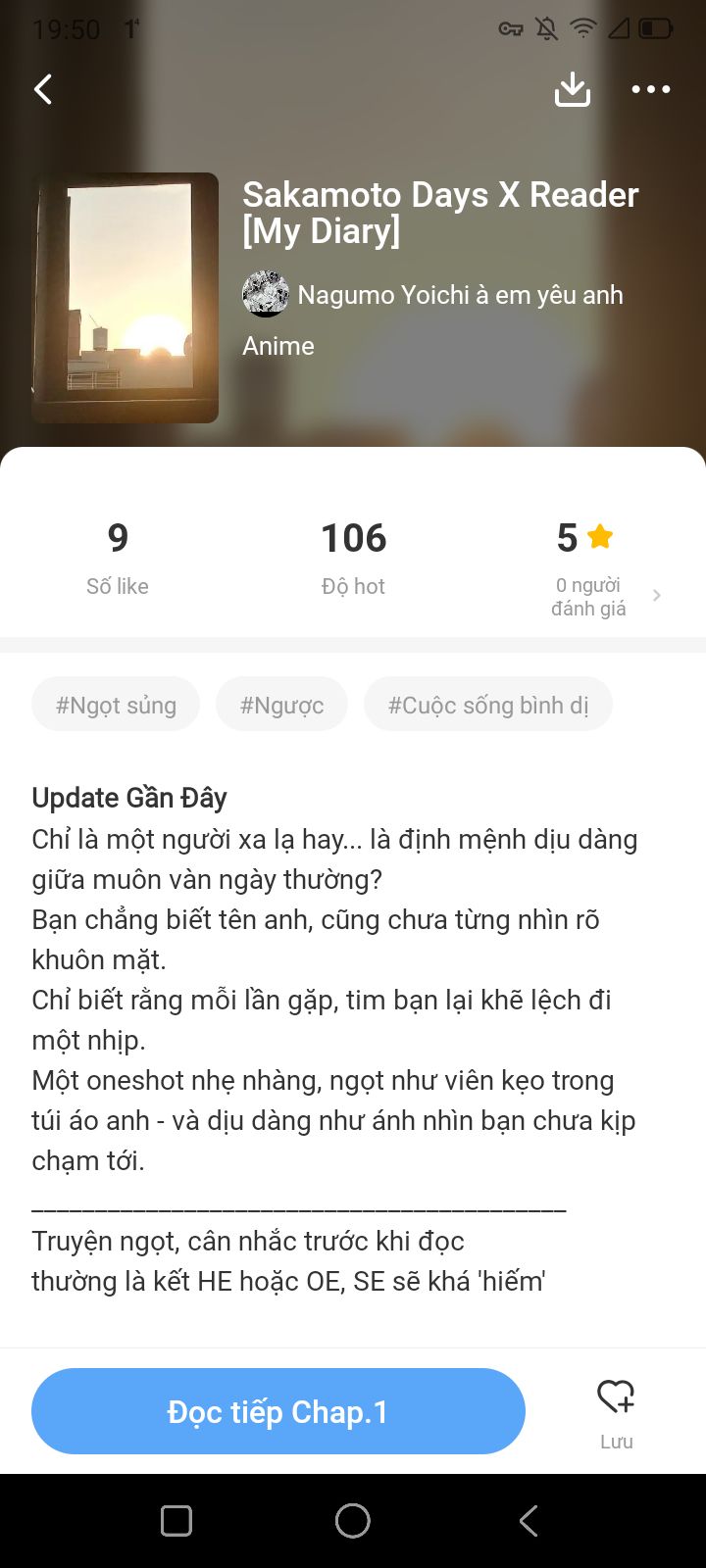Go to the home screen
This screenshot has width=706, height=1568.
coord(353,1521)
